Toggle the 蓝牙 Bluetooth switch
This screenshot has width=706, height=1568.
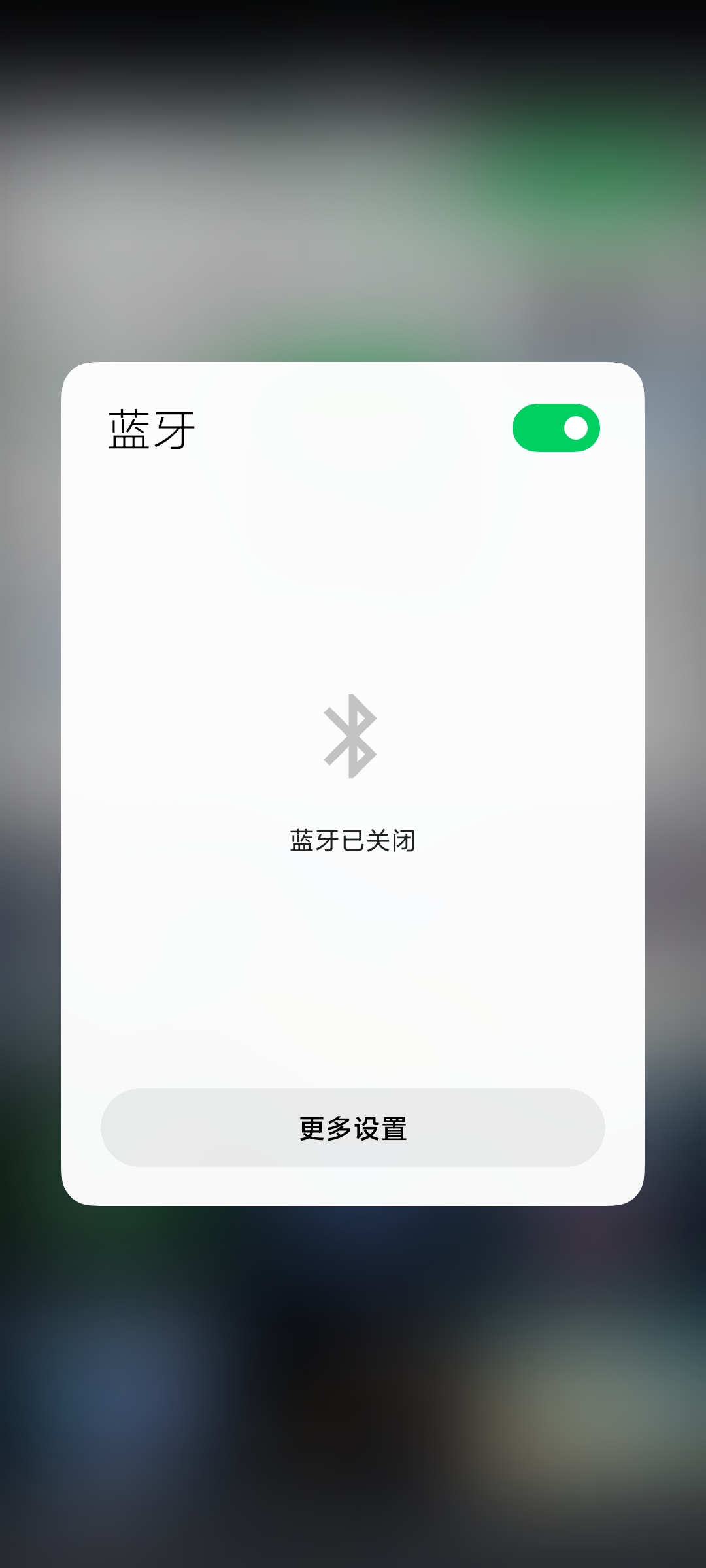tap(556, 428)
